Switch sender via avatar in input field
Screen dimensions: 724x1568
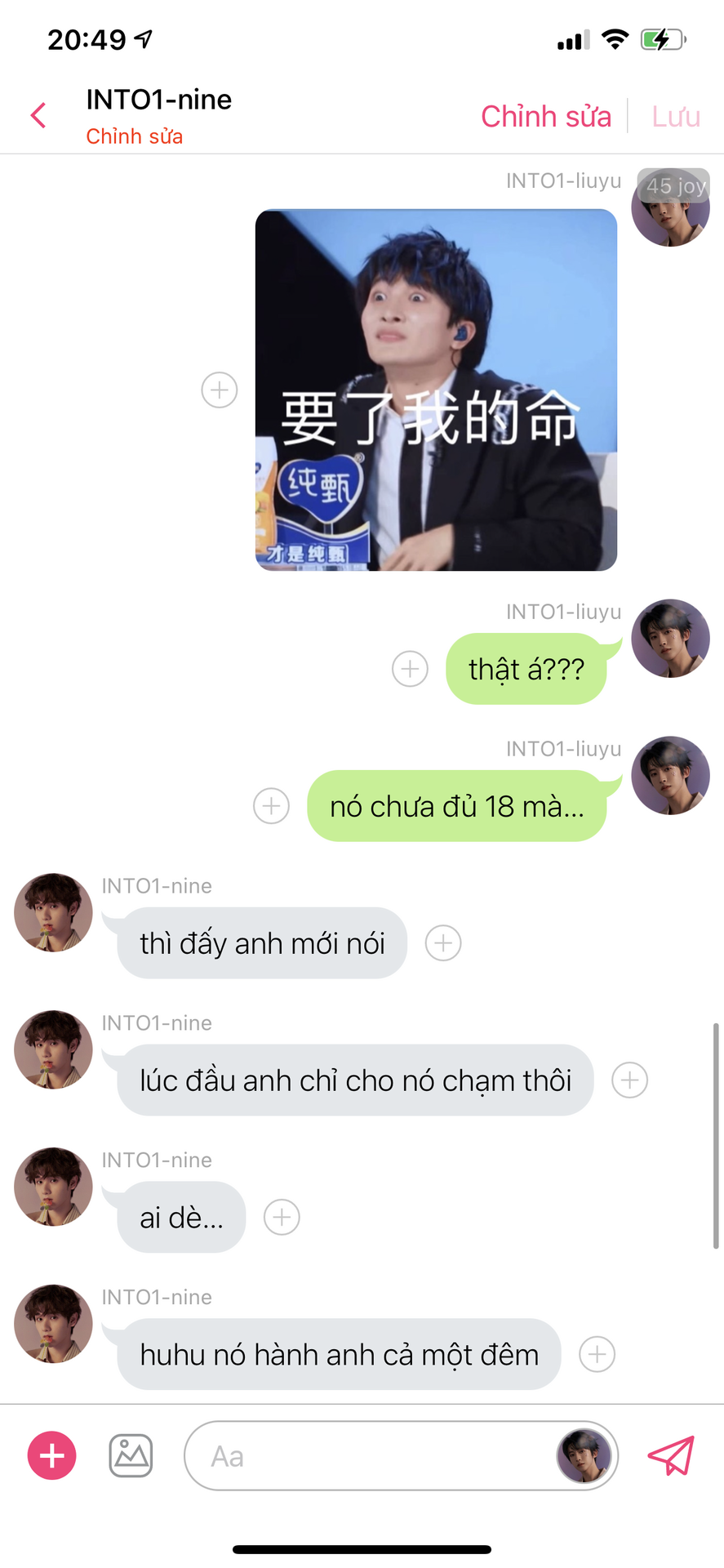pyautogui.click(x=584, y=1455)
